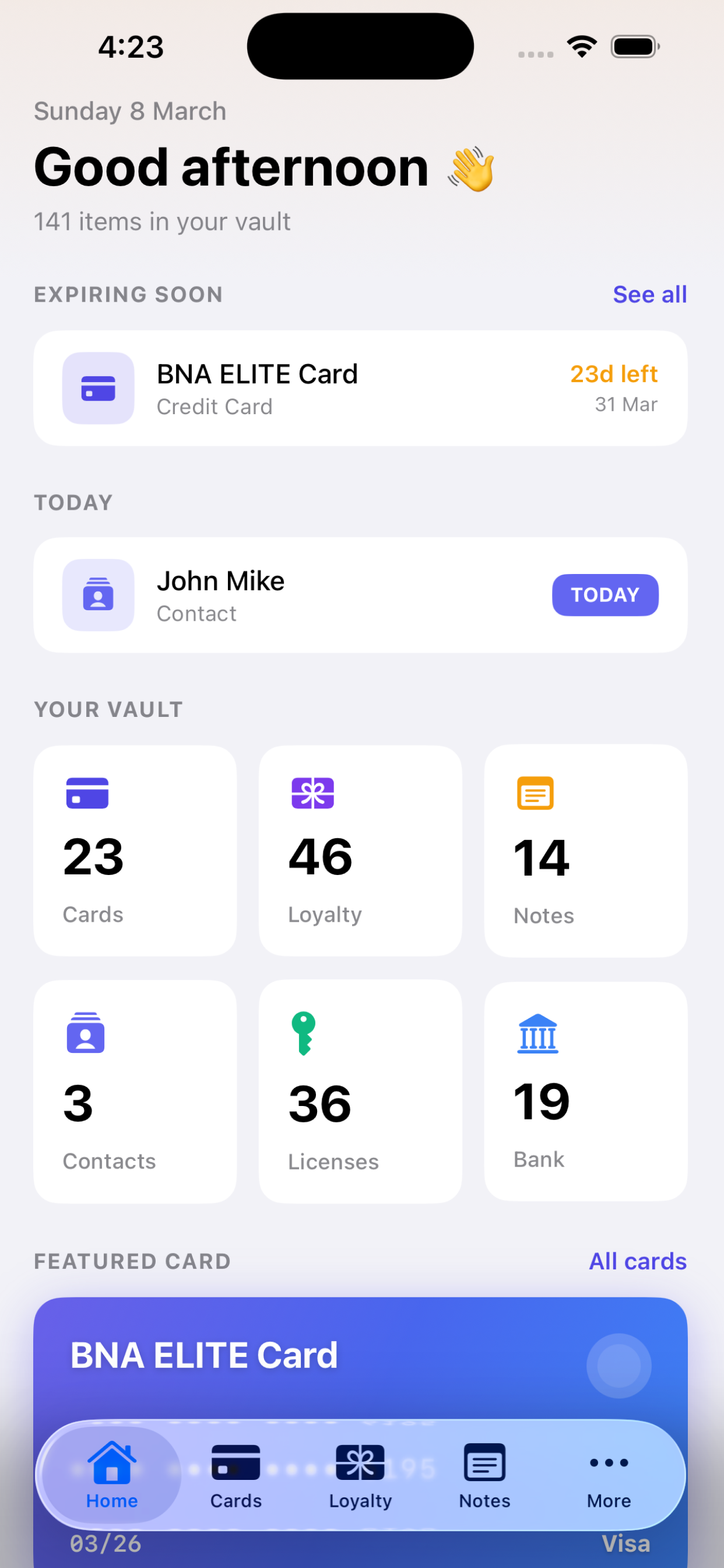Viewport: 724px width, 1568px height.
Task: Open the green key Licenses icon
Action: pyautogui.click(x=304, y=1033)
